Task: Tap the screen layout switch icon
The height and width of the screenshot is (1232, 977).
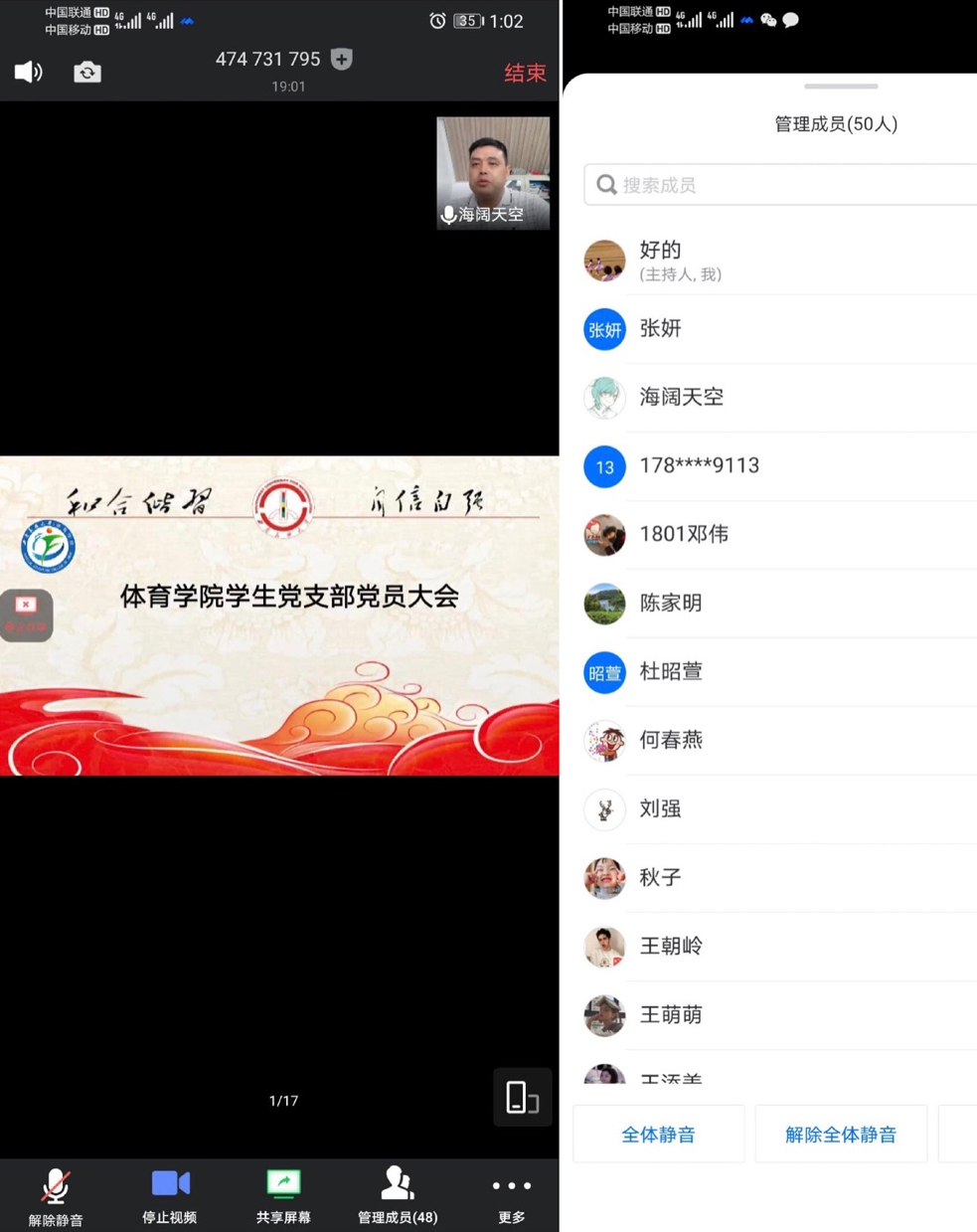Action: [x=522, y=1097]
